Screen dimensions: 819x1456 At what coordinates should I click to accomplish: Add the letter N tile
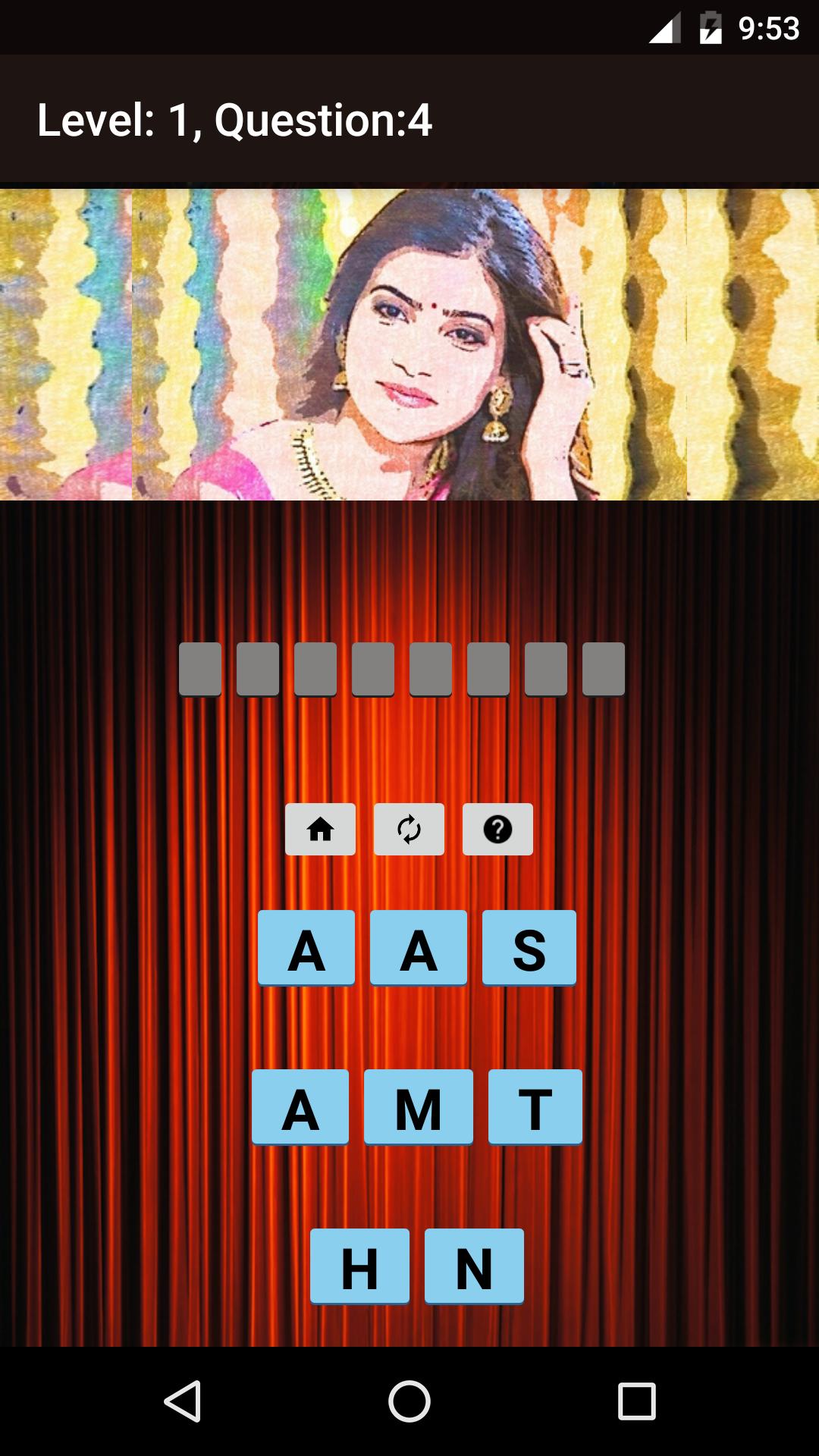pyautogui.click(x=474, y=1266)
